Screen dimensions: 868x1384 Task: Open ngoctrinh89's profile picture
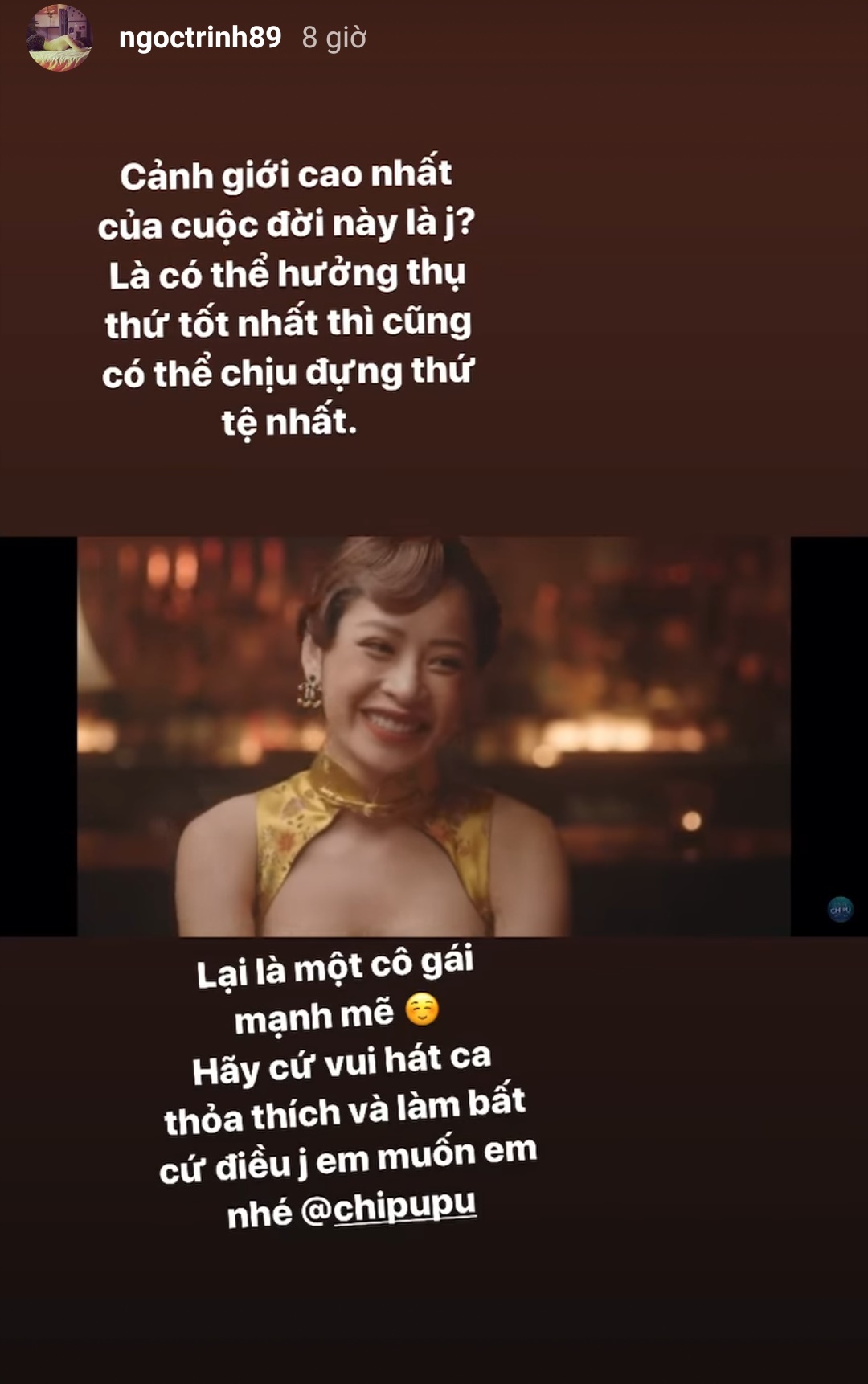pos(59,39)
